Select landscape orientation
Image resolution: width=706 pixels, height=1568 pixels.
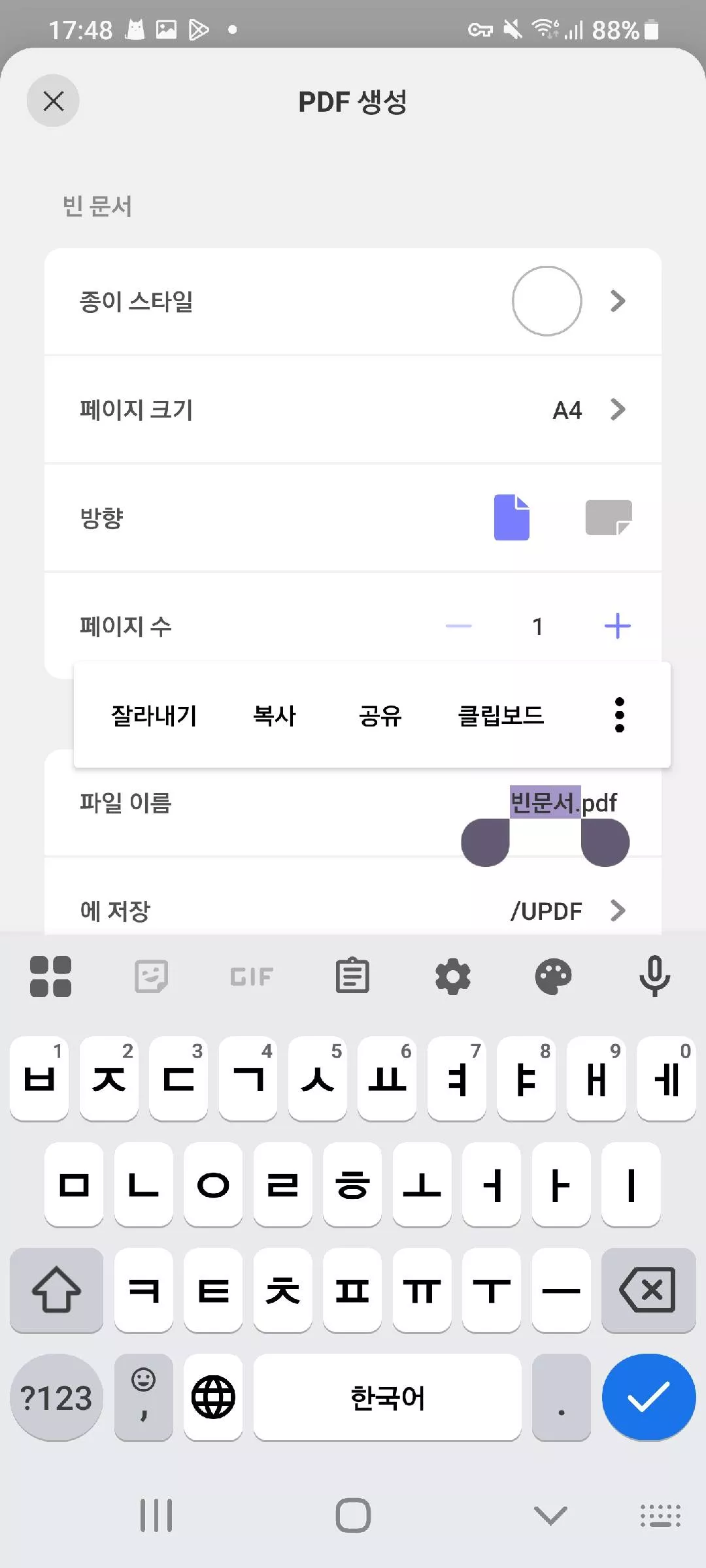point(608,517)
